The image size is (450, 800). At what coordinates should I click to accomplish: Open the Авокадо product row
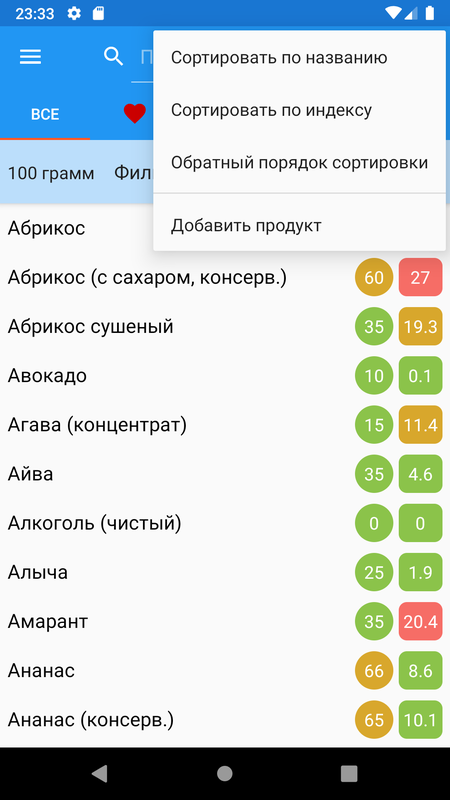click(225, 376)
